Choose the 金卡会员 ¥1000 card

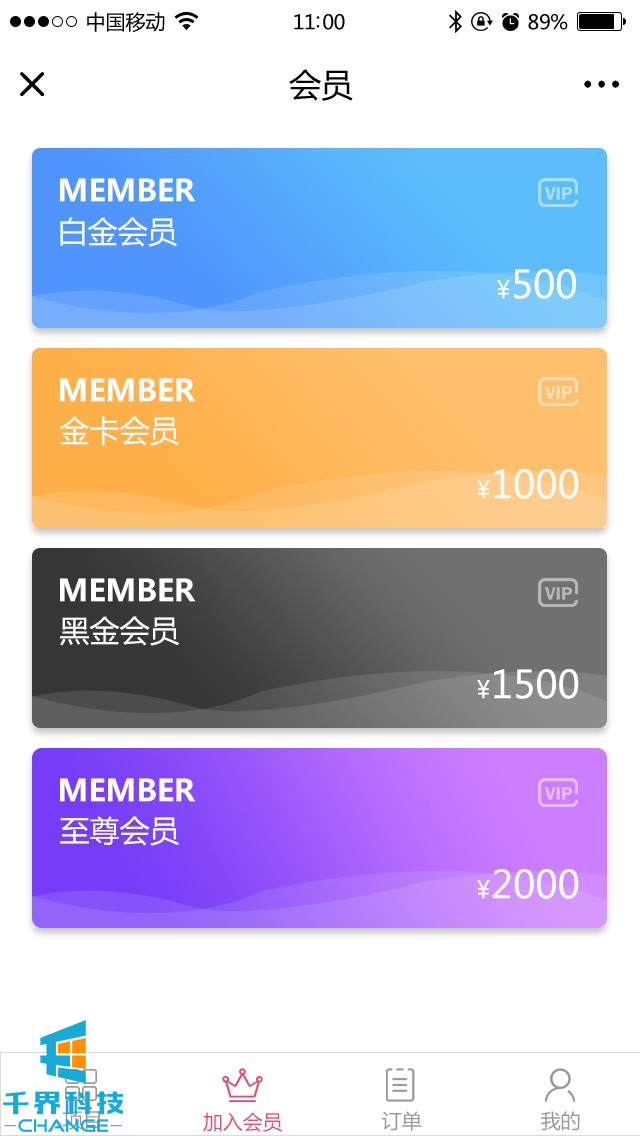pos(319,438)
